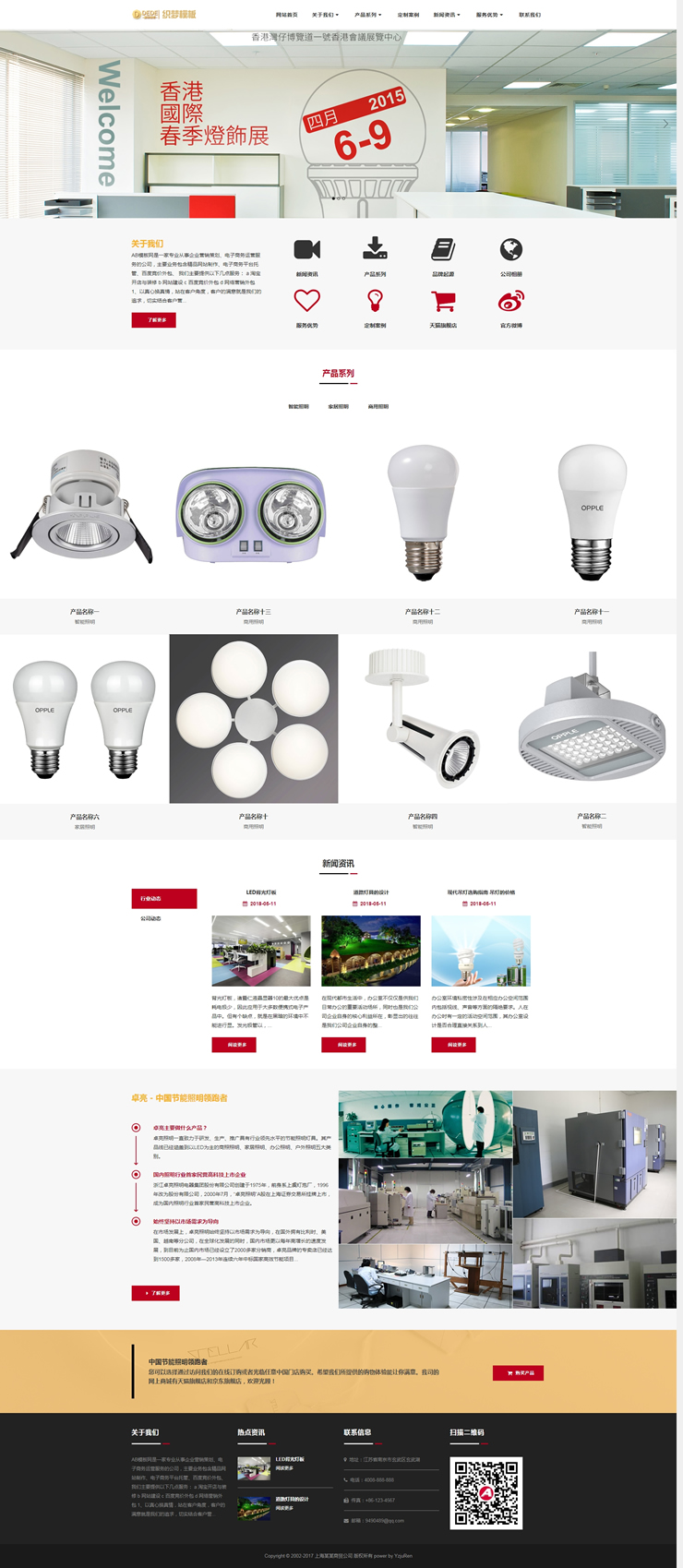Open the 道路灯具的设计 news article image

(x=371, y=951)
